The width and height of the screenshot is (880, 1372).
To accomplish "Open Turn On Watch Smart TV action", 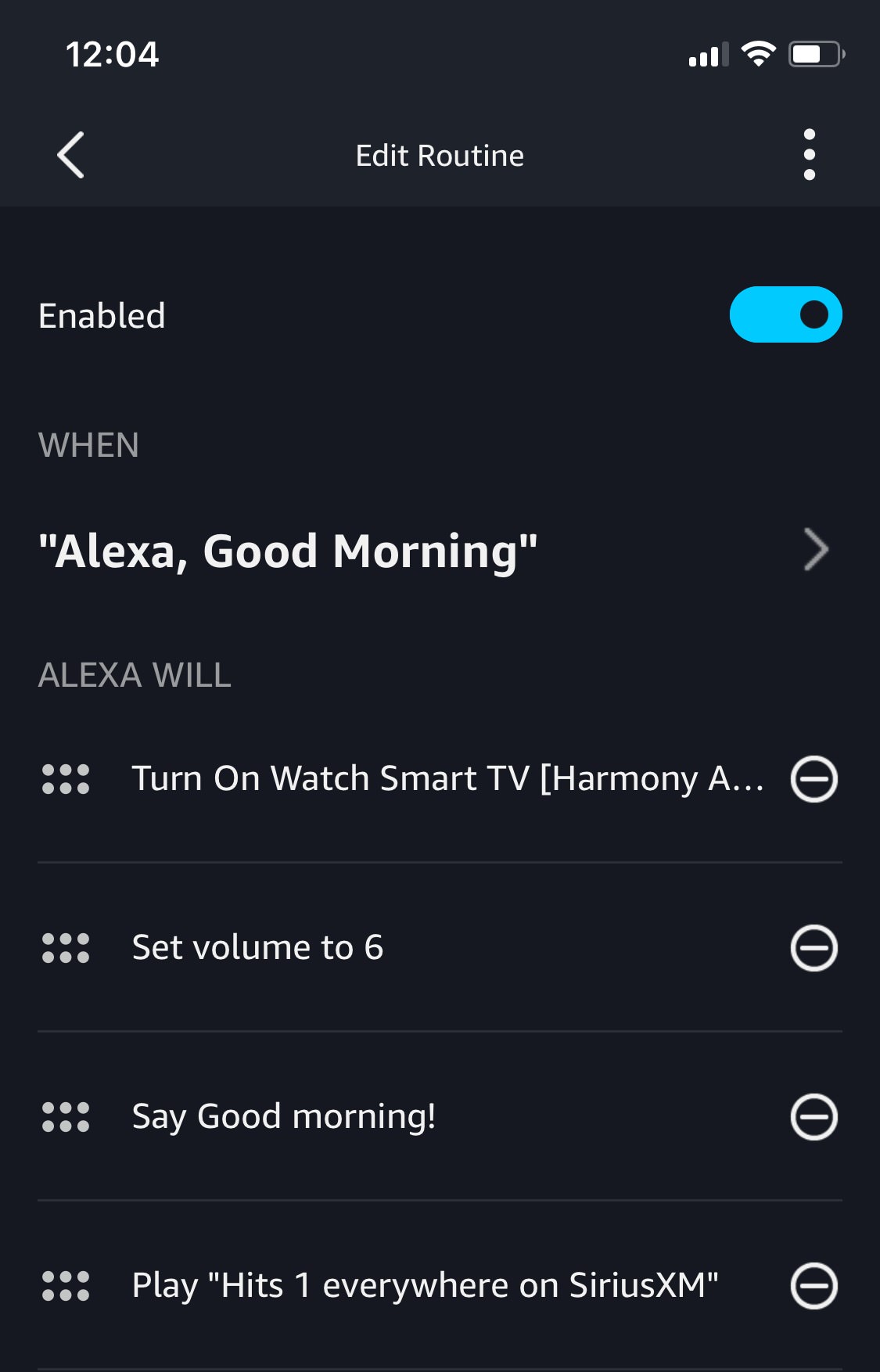I will 447,779.
